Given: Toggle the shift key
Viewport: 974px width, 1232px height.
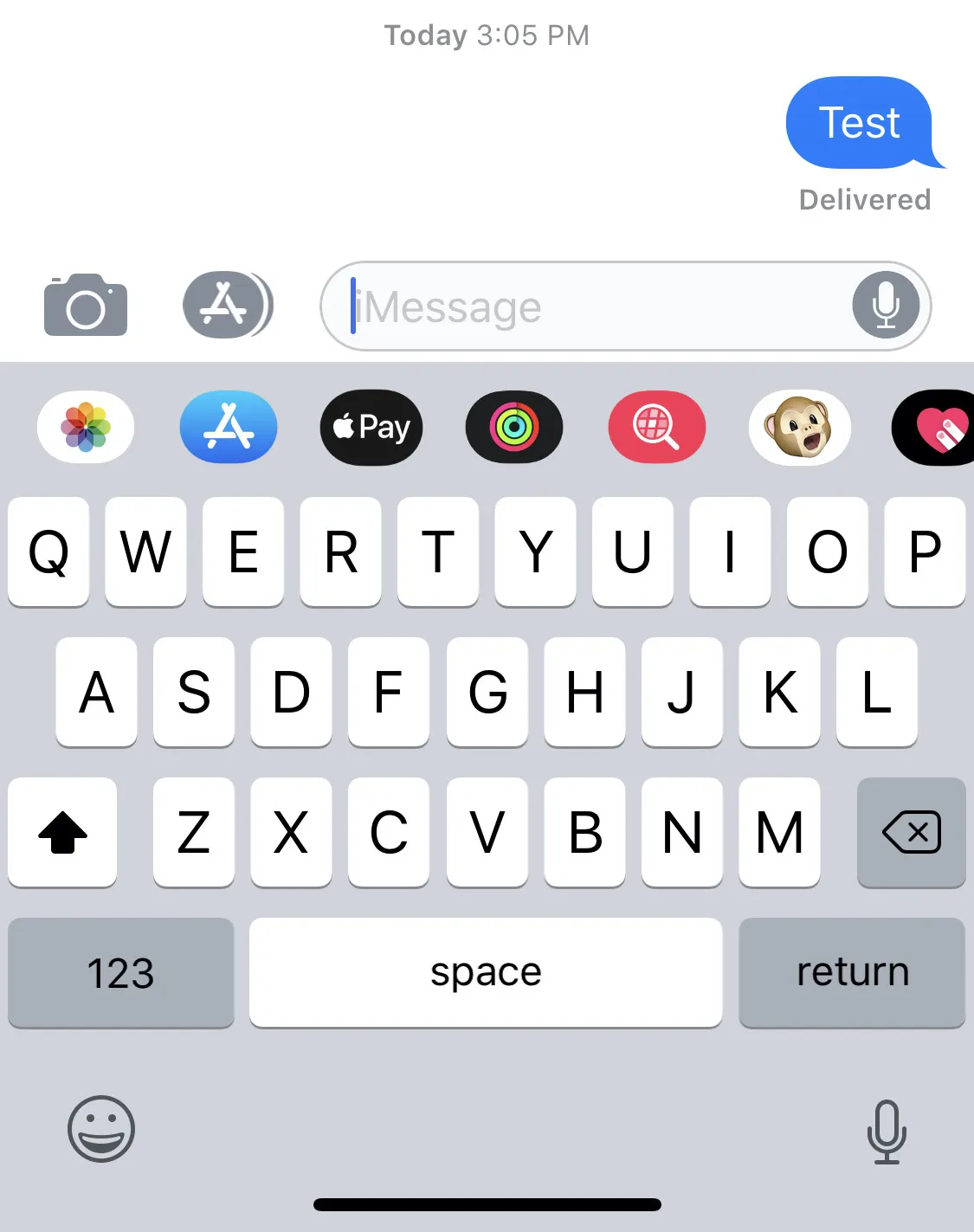Looking at the screenshot, I should point(62,832).
